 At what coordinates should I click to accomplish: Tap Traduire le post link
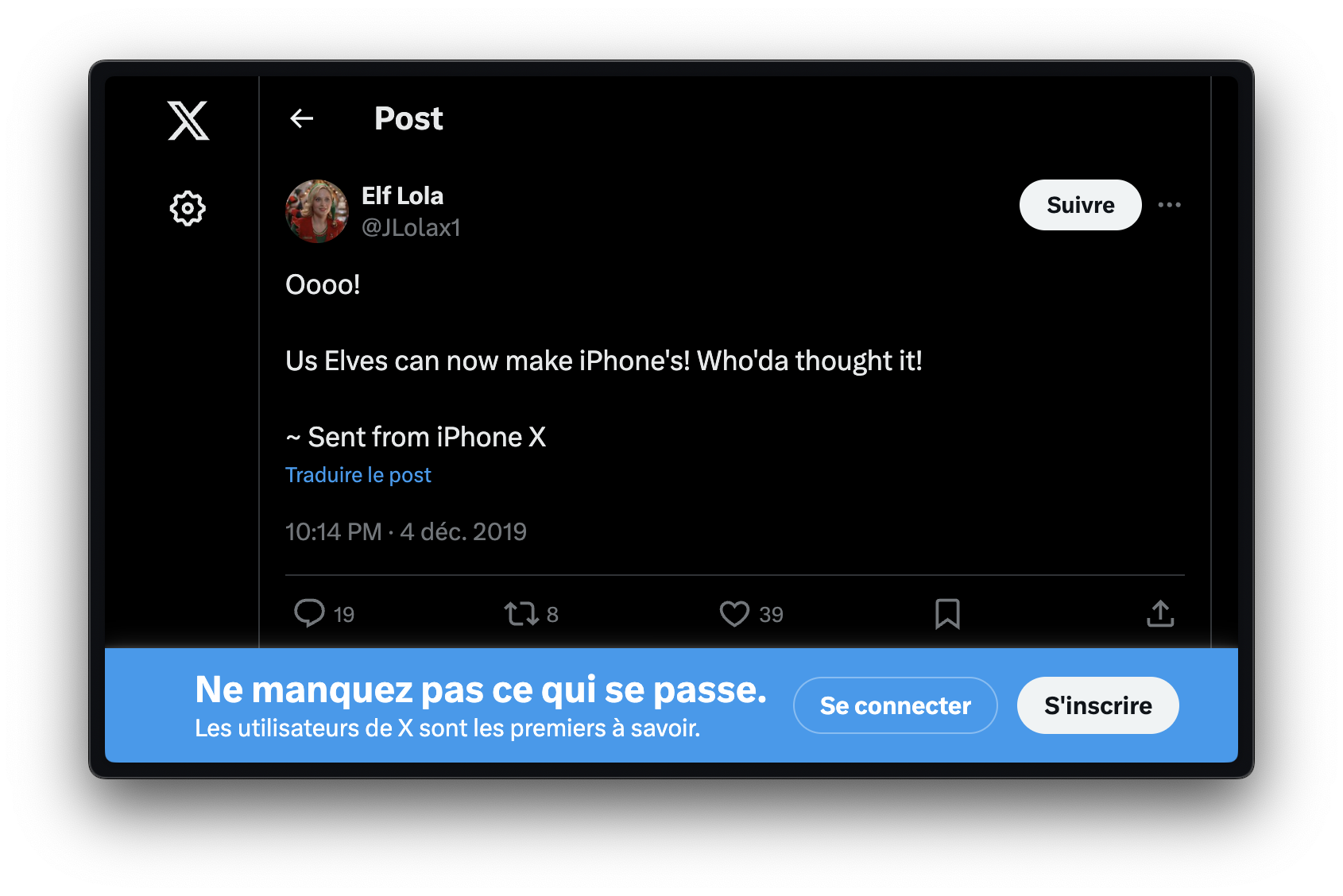358,475
